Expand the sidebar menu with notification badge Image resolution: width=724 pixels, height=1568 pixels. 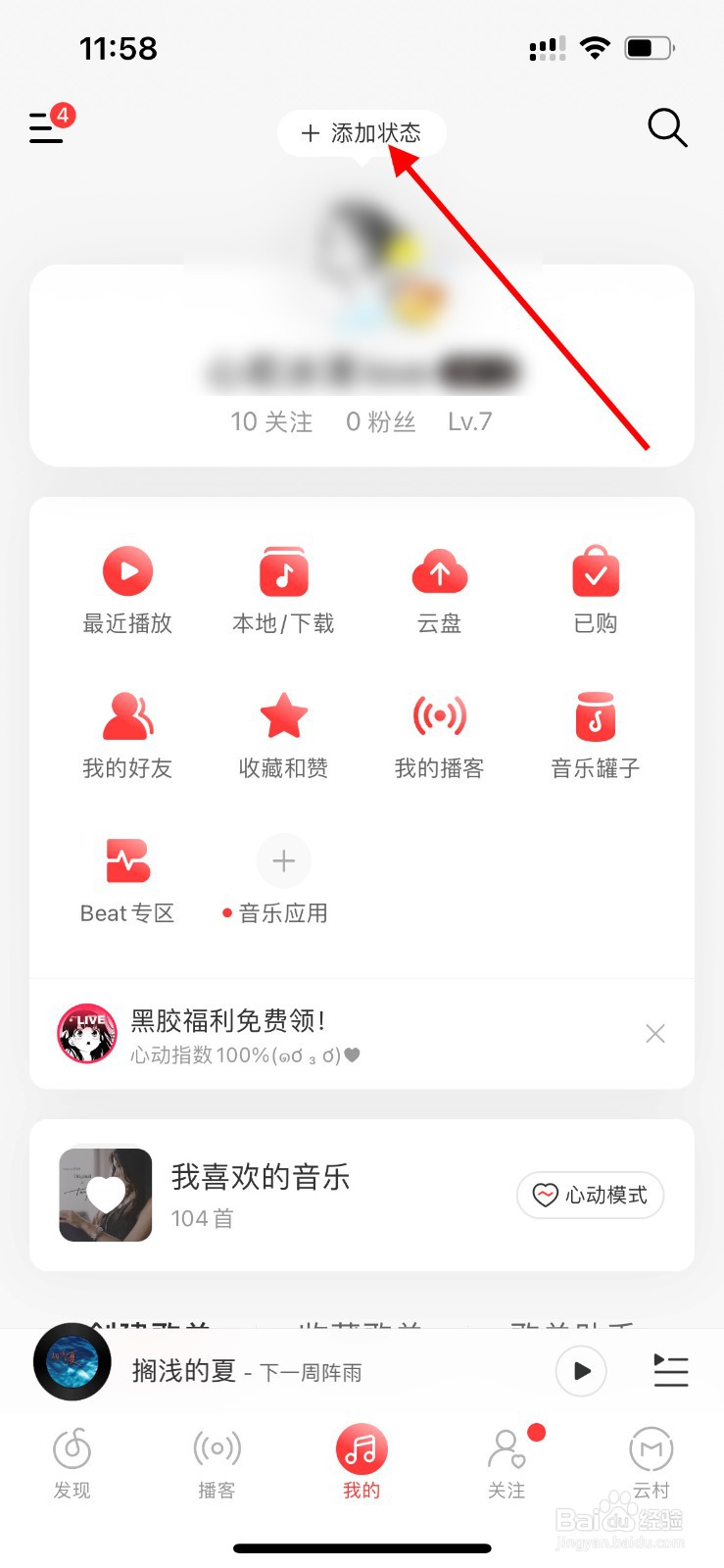coord(45,128)
